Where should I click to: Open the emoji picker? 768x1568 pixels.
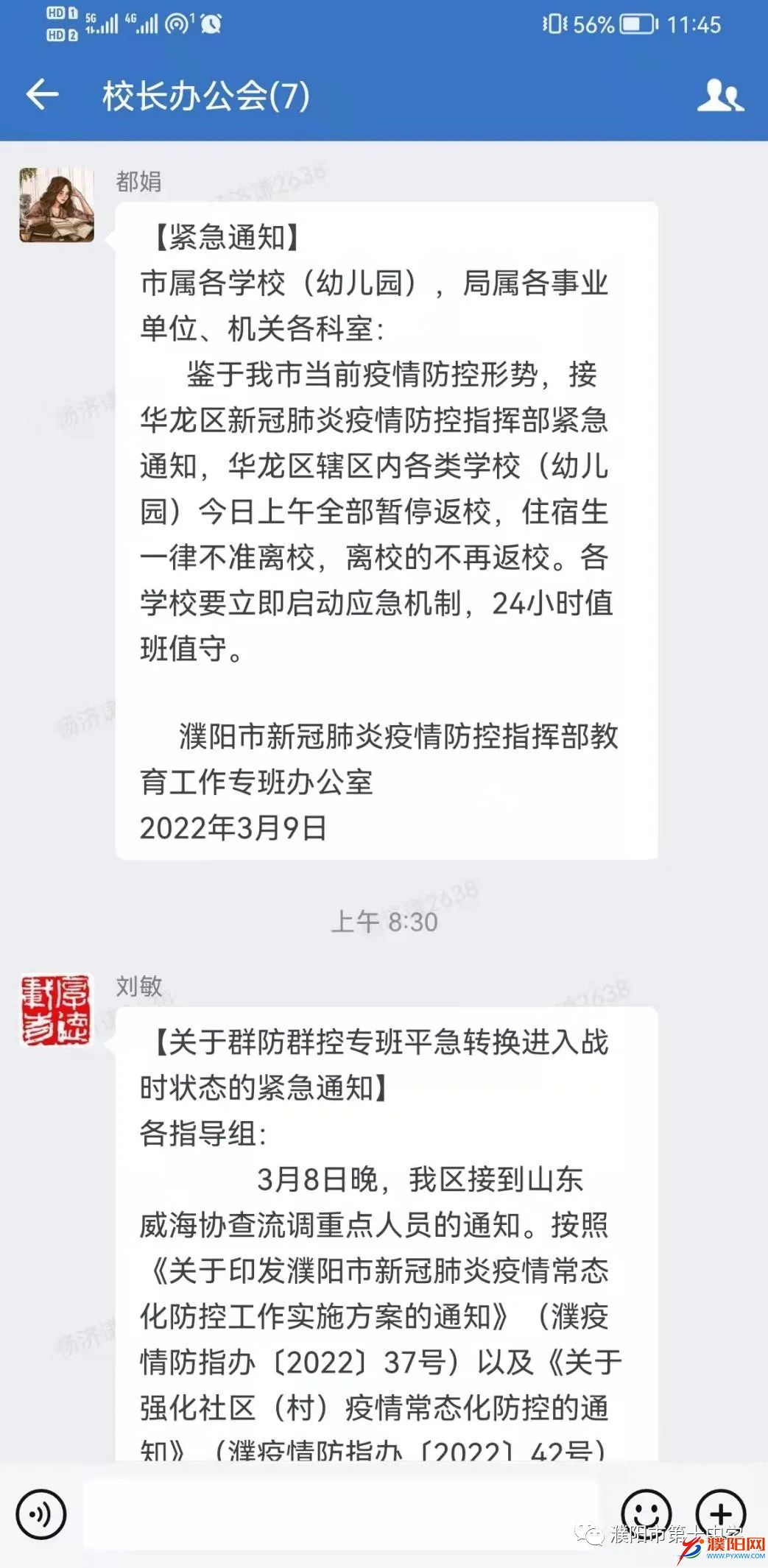point(646,1513)
